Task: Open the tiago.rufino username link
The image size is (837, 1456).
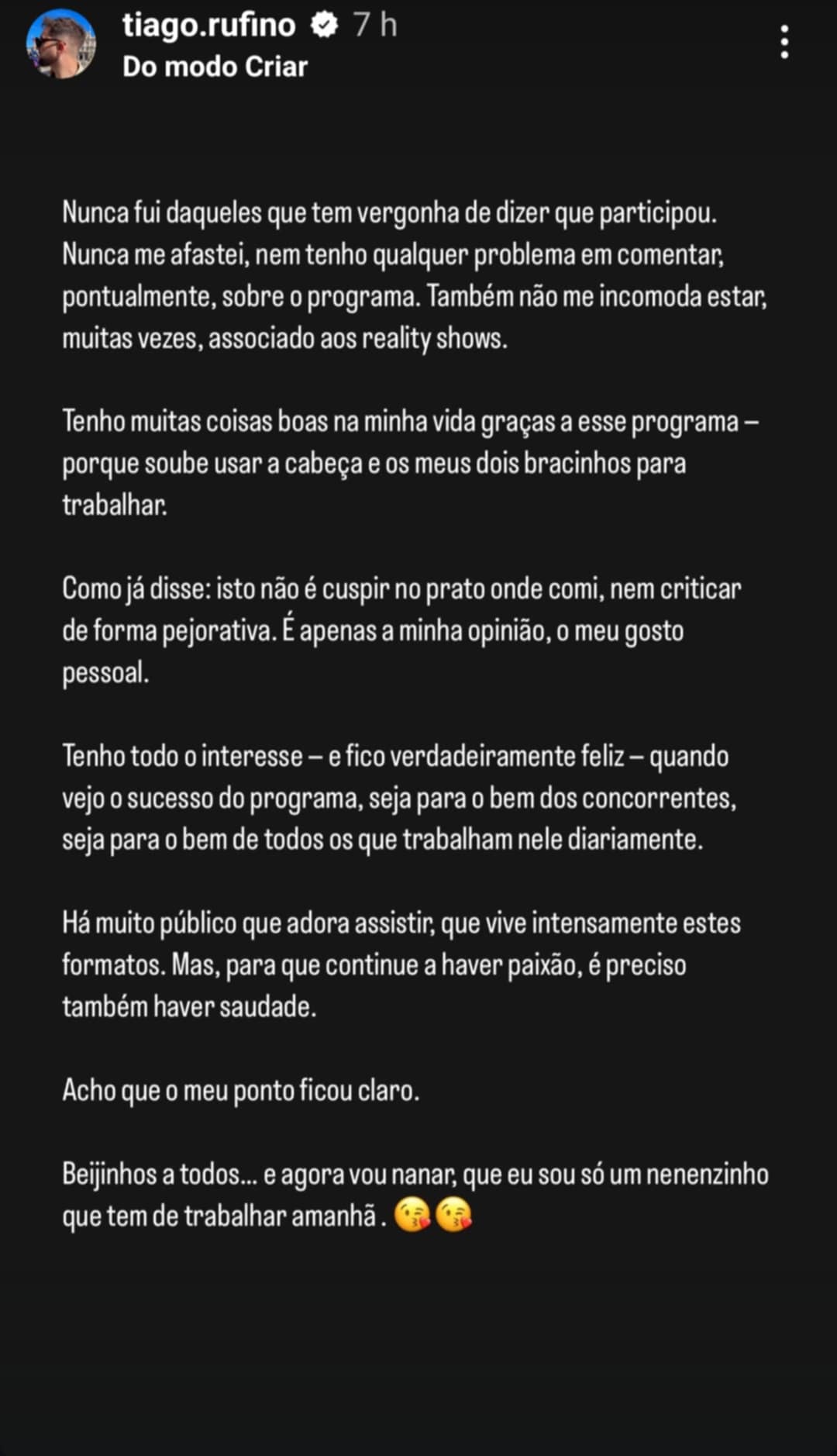Action: coord(208,25)
